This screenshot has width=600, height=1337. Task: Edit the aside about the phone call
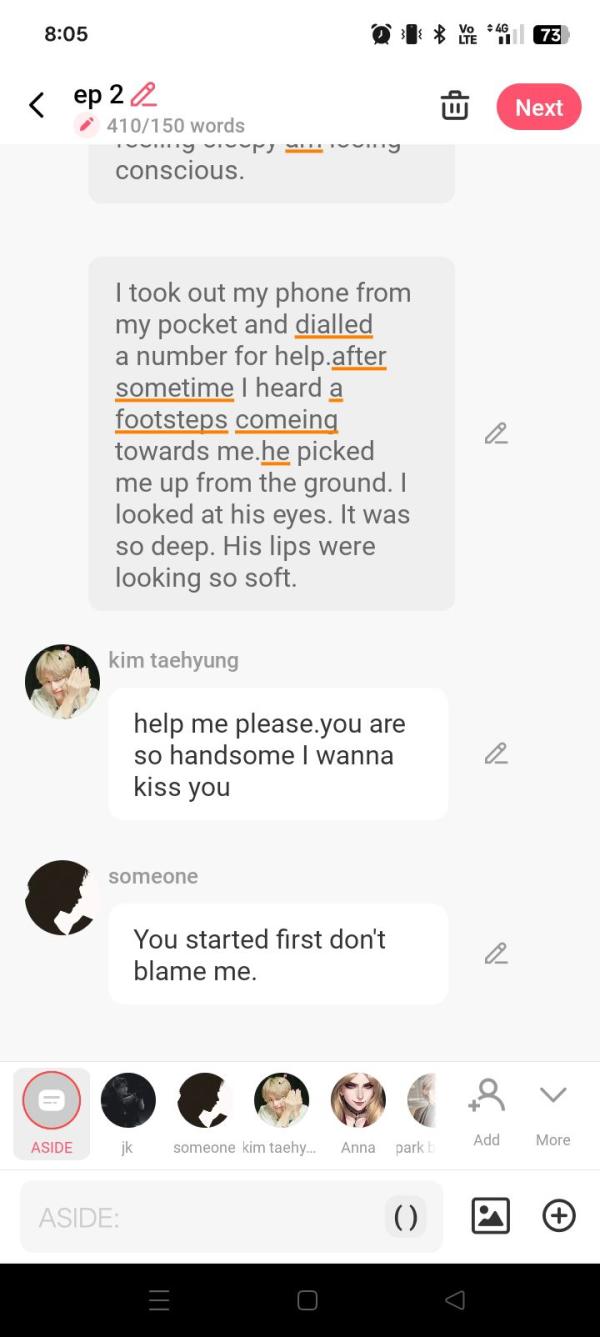click(496, 434)
